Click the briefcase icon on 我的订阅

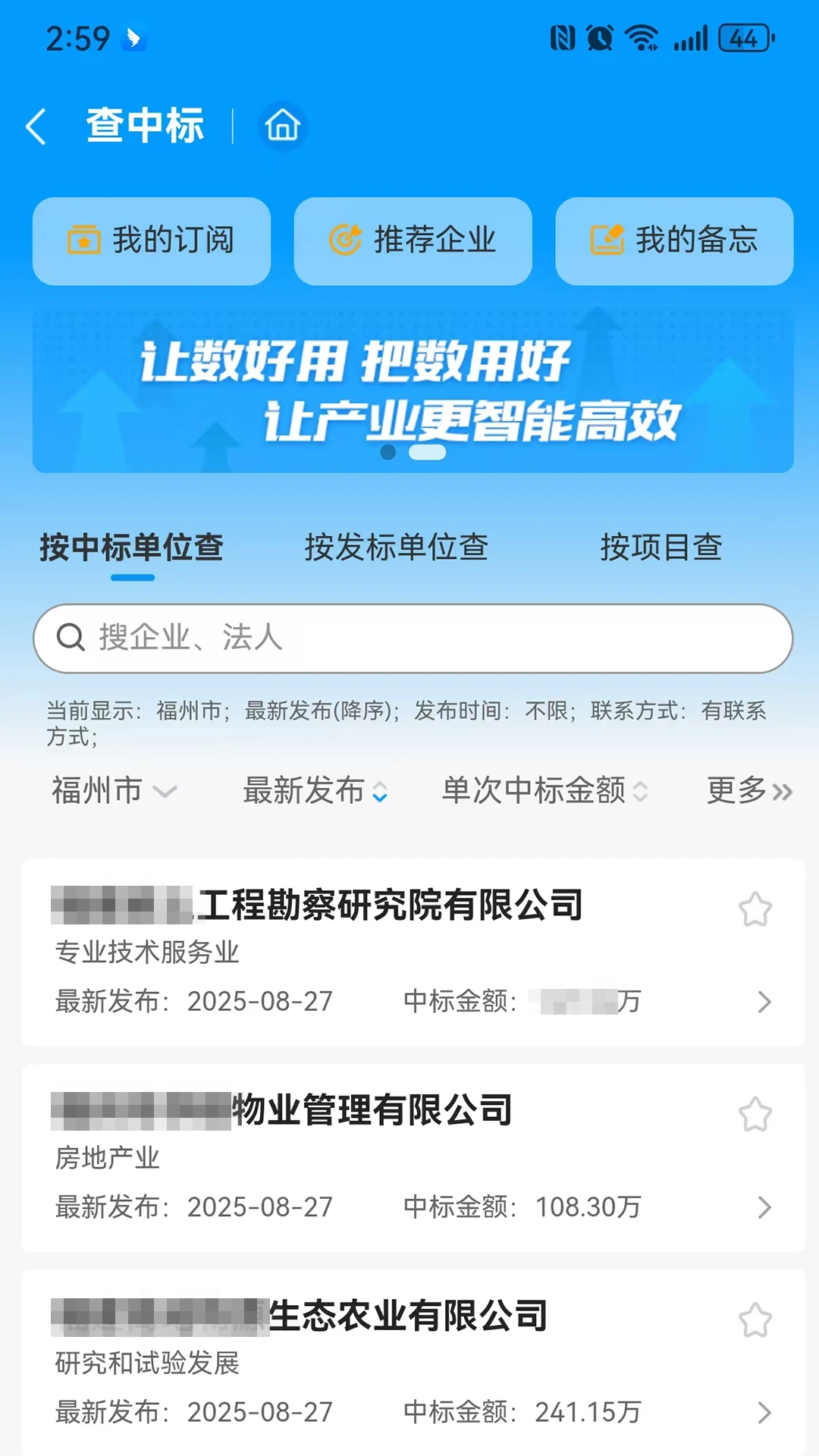tap(83, 241)
